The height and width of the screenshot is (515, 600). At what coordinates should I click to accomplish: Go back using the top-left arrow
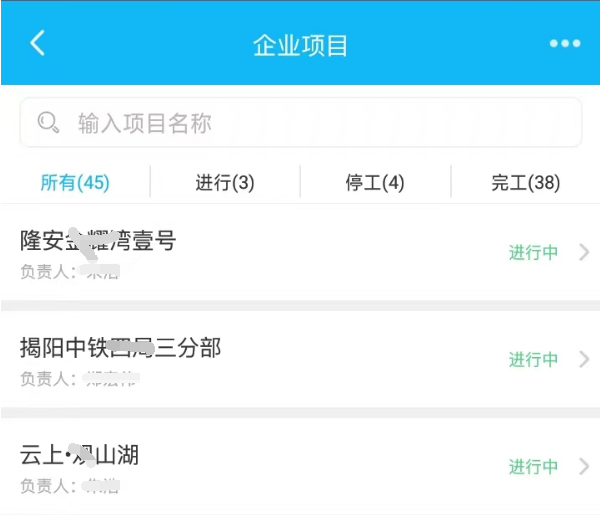click(38, 43)
